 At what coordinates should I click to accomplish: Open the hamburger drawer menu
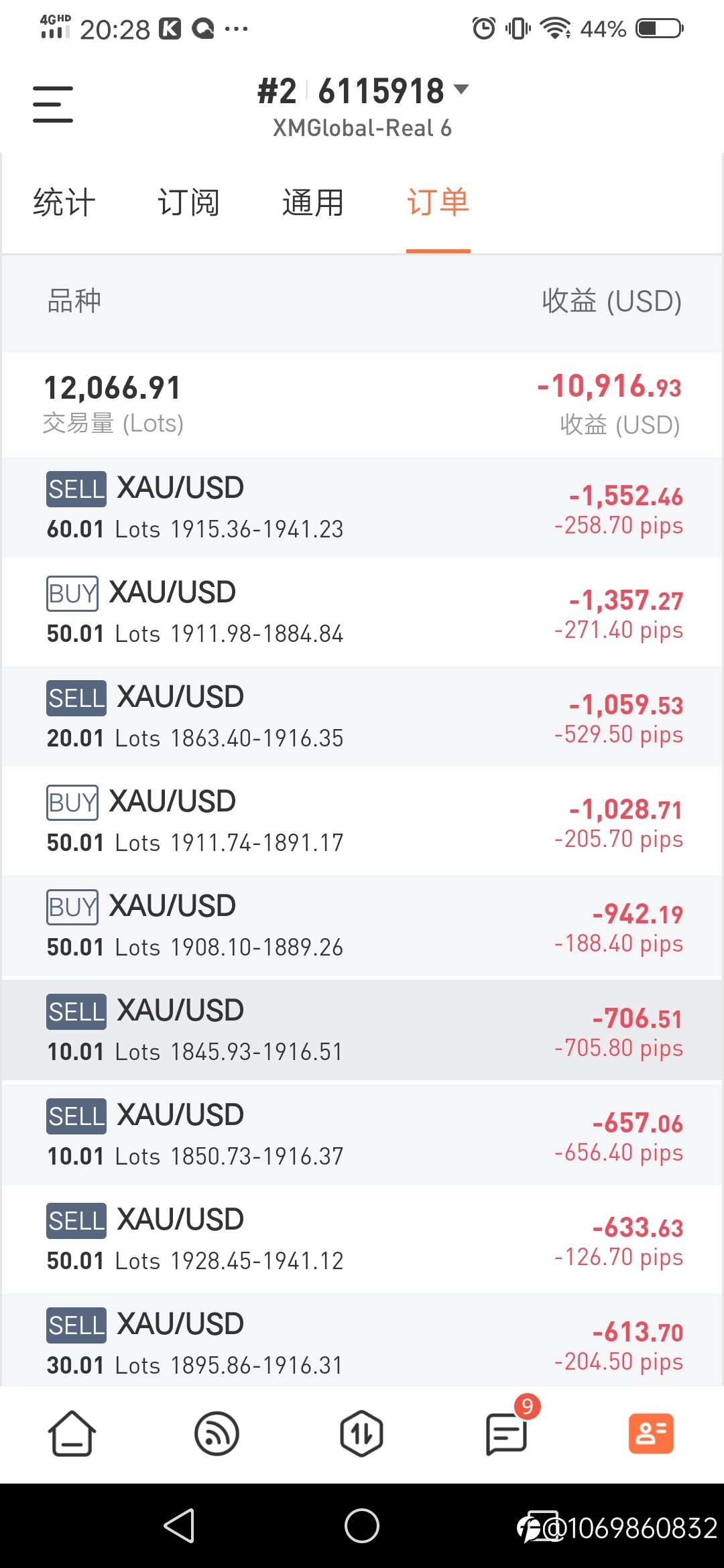coord(53,104)
